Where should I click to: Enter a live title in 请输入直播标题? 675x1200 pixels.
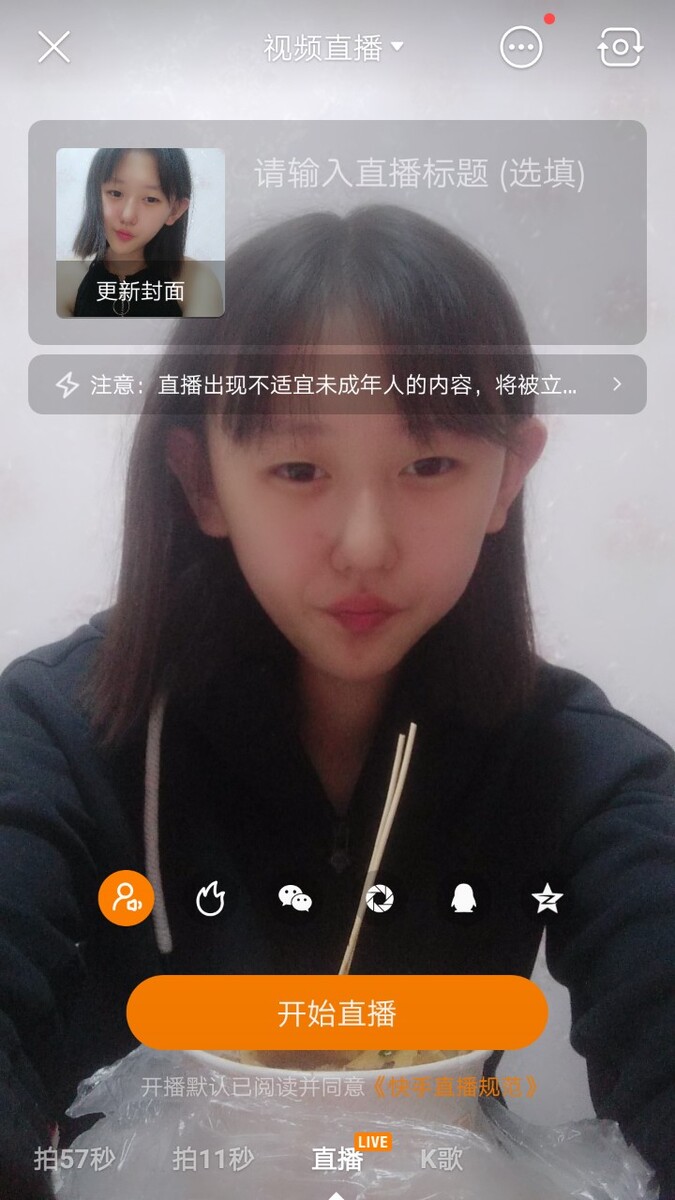pos(420,174)
